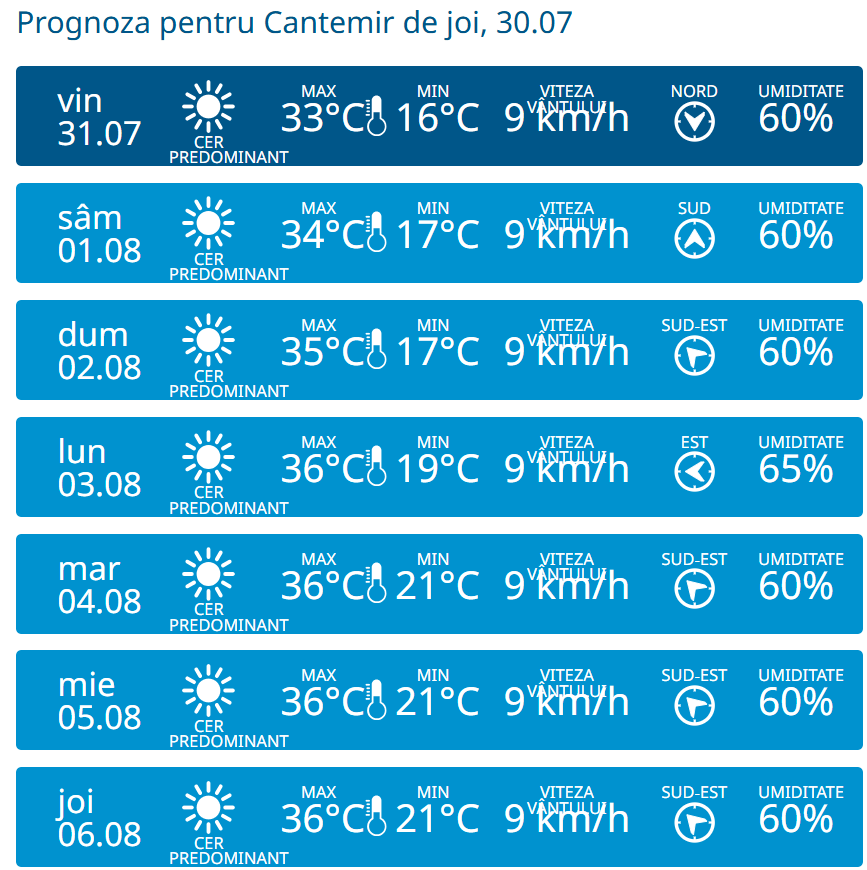Select the mie 05.08 forecast row
This screenshot has height=870, width=867.
click(x=439, y=700)
